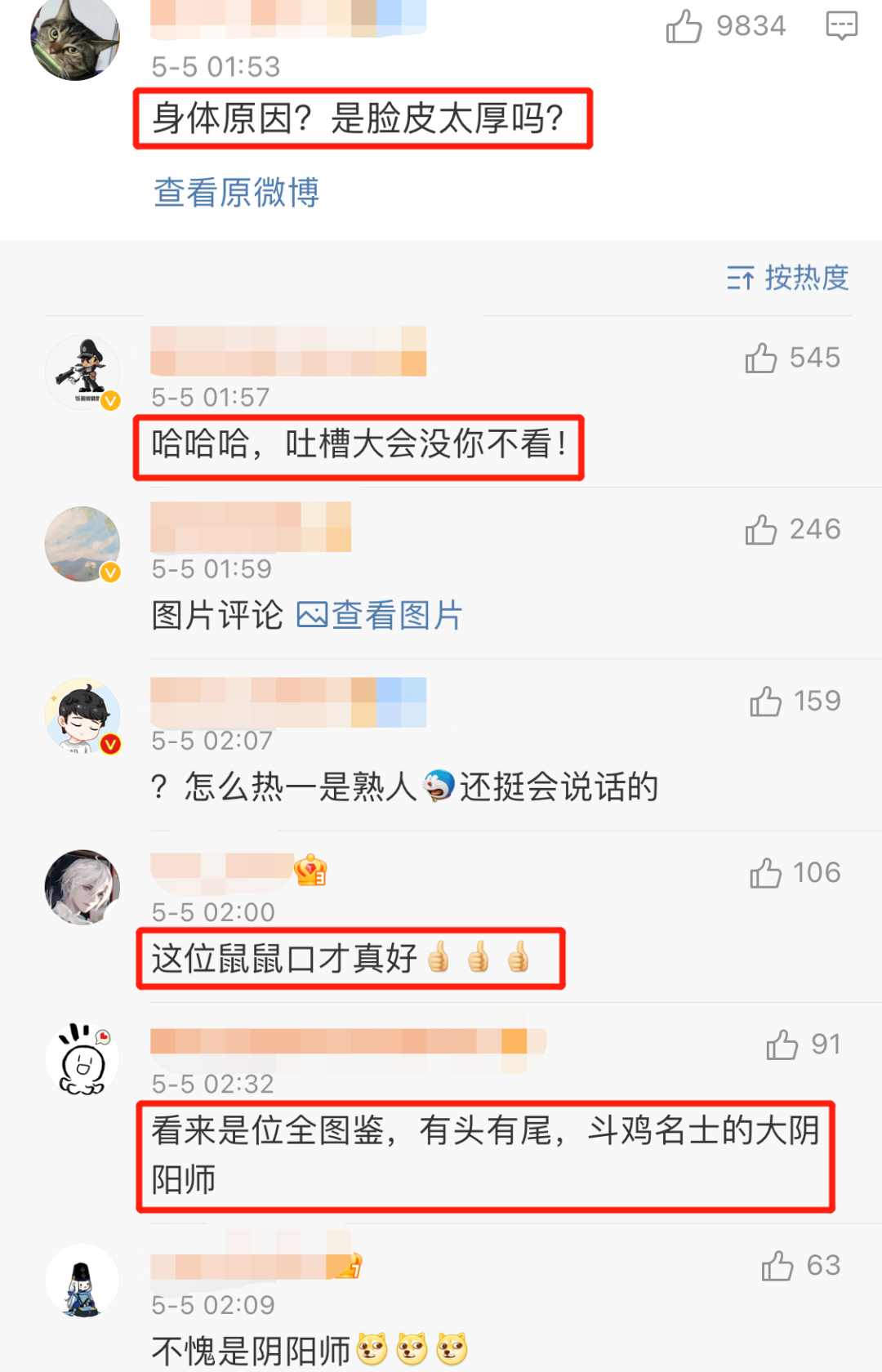Image resolution: width=882 pixels, height=1372 pixels.
Task: Like the comment 这位鼠鼠口才真好
Action: click(766, 873)
